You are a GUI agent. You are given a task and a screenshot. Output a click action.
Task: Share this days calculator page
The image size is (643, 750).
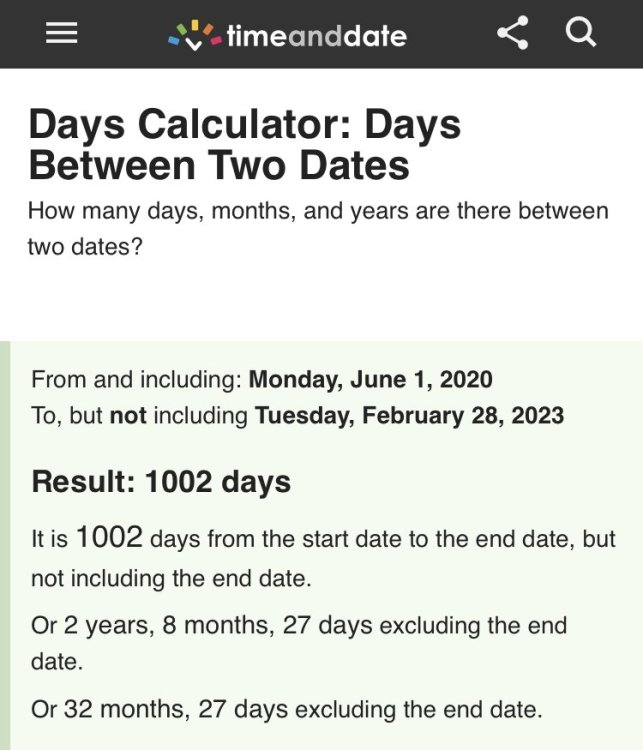tap(512, 34)
